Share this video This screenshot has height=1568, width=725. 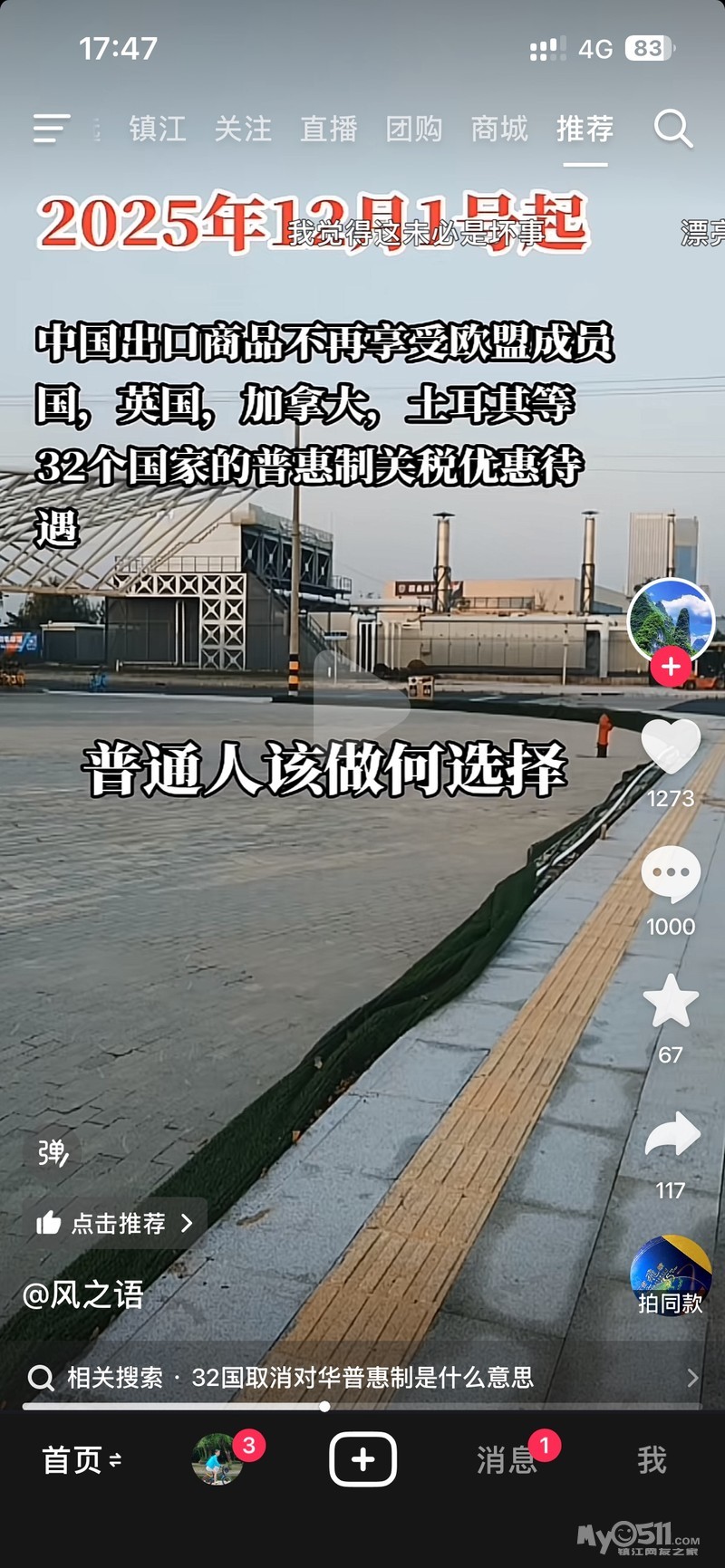click(x=671, y=1136)
